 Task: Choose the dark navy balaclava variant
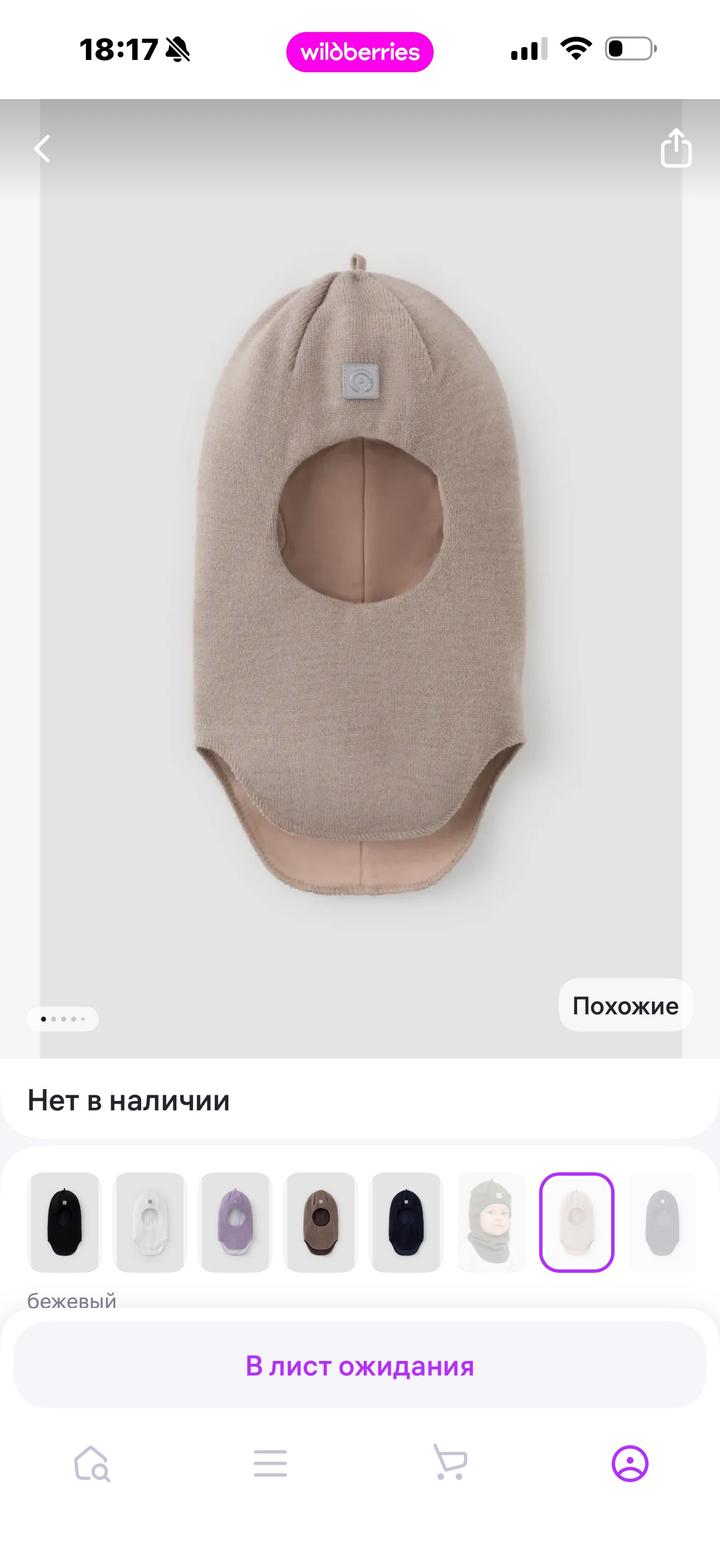click(406, 1222)
